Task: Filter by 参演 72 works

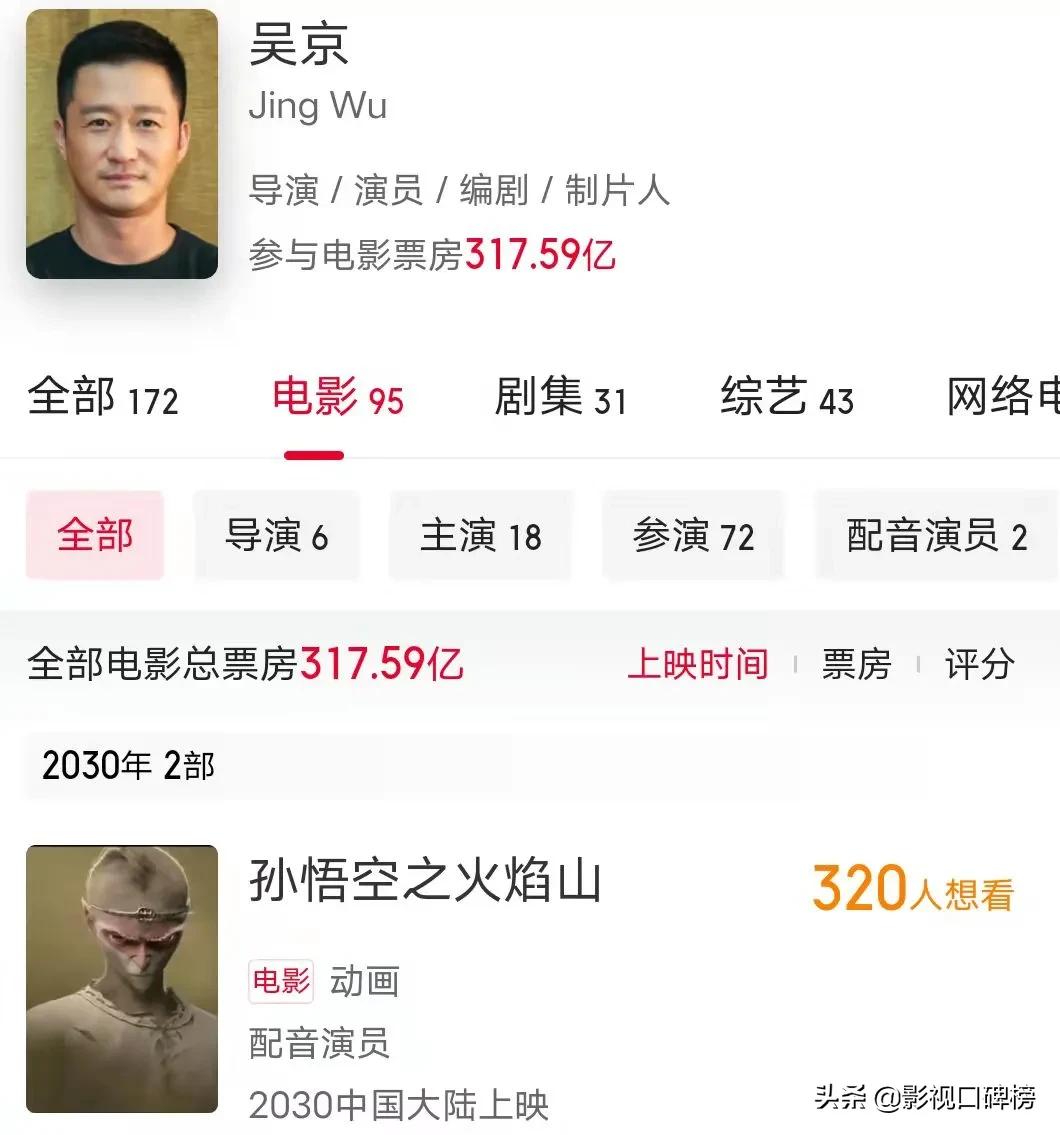Action: tap(694, 536)
